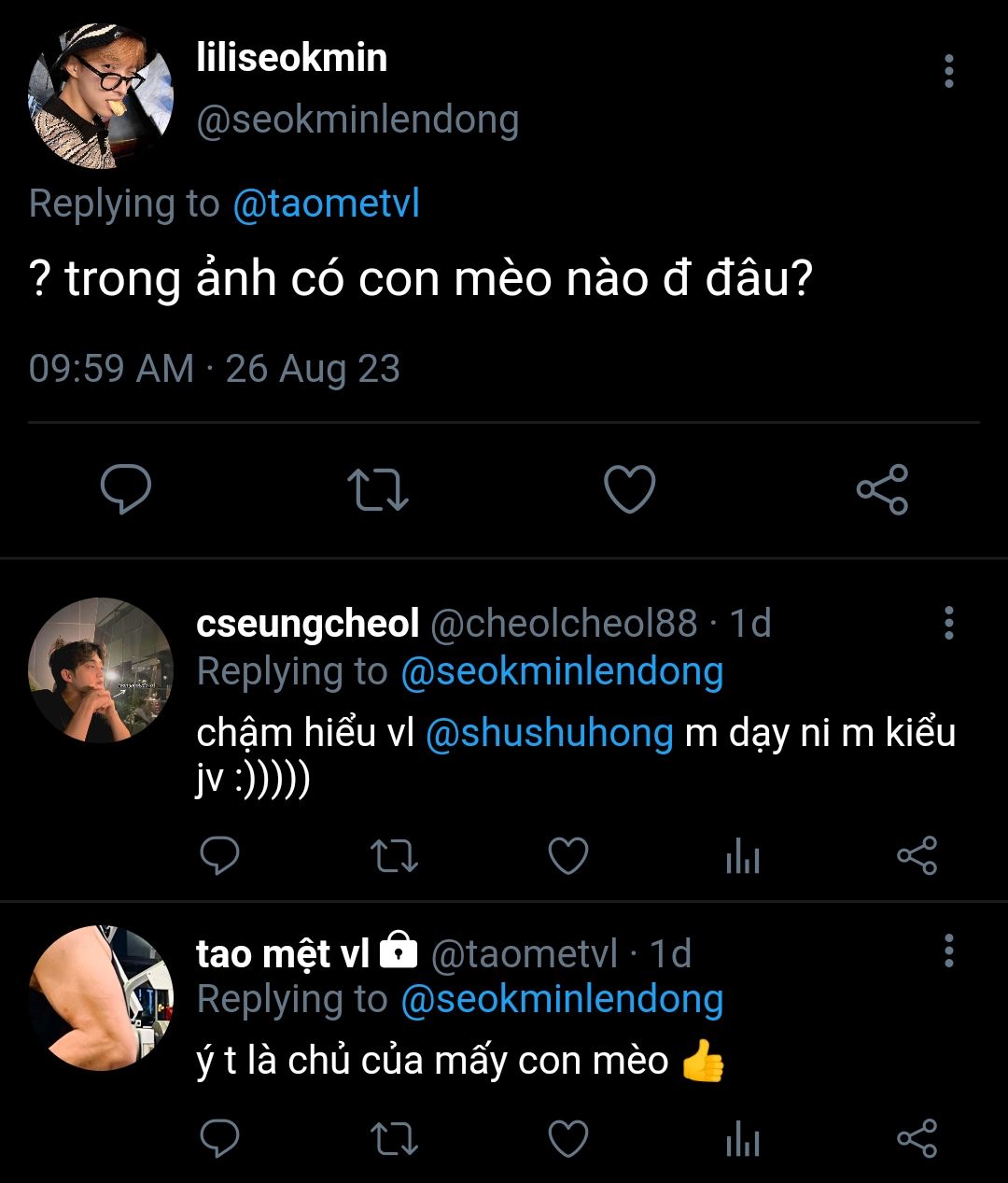Share cseungcheol's reply
The image size is (1008, 1183).
click(916, 855)
